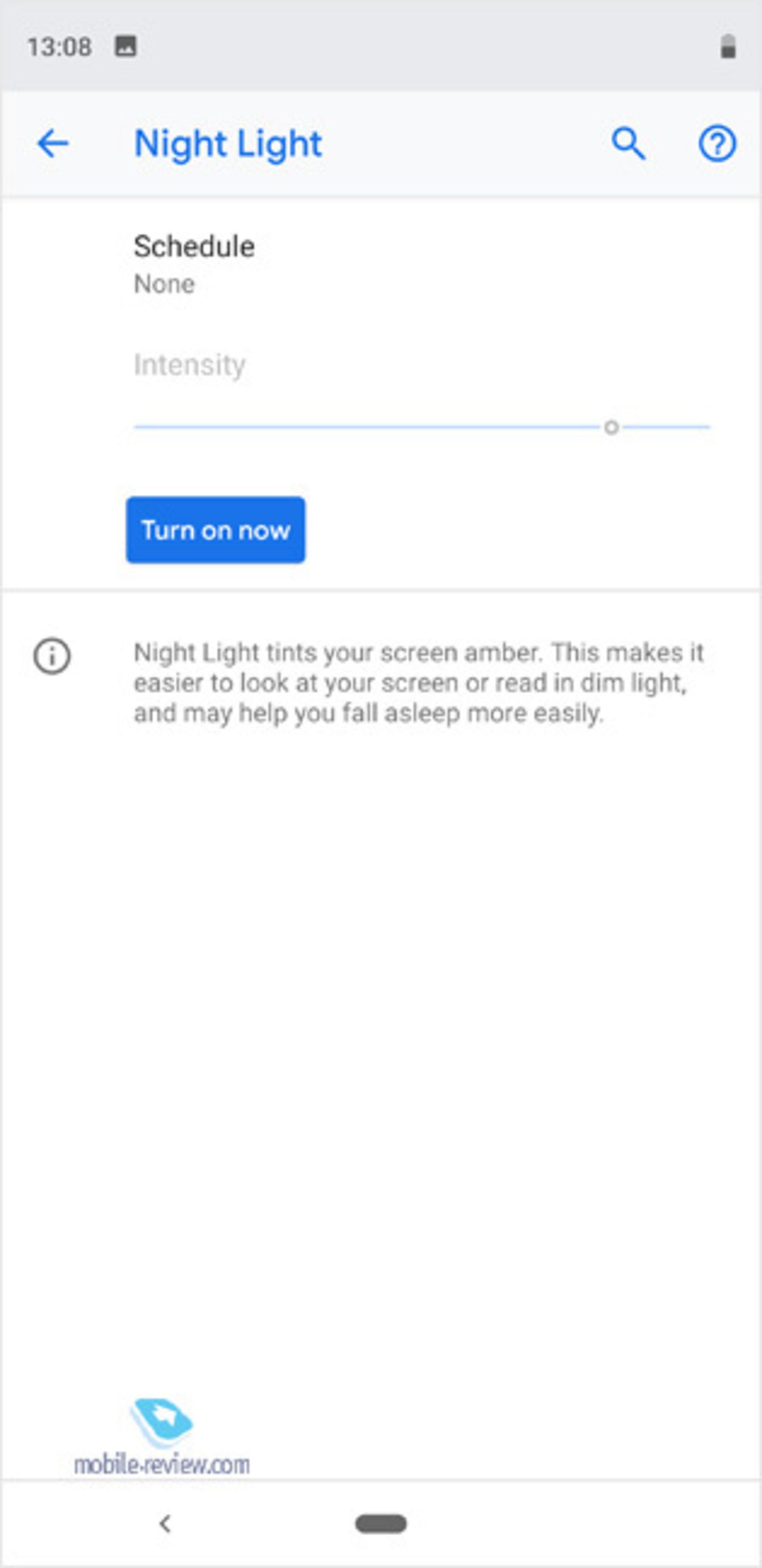Go back using the header arrow
The width and height of the screenshot is (762, 1568).
[x=52, y=144]
